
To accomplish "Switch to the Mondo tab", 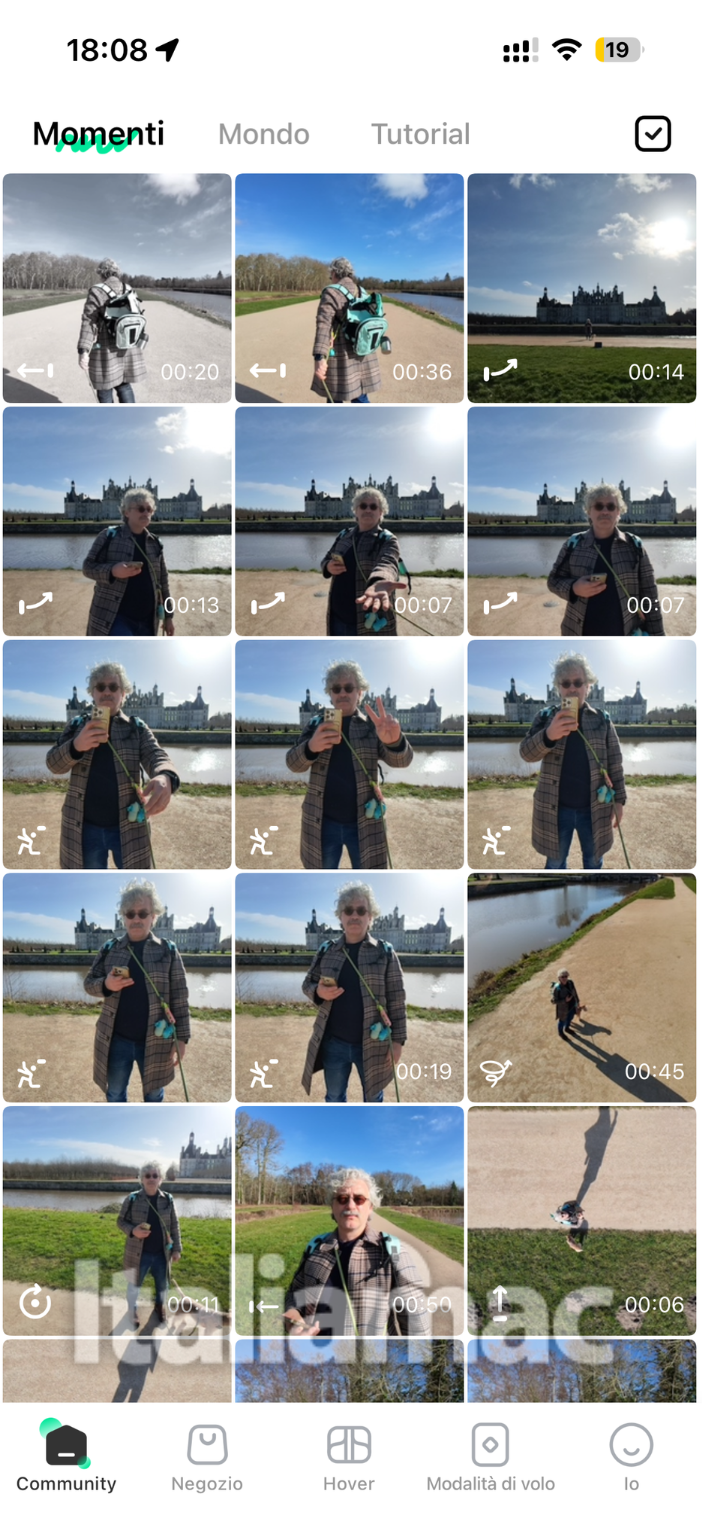I will pos(264,134).
